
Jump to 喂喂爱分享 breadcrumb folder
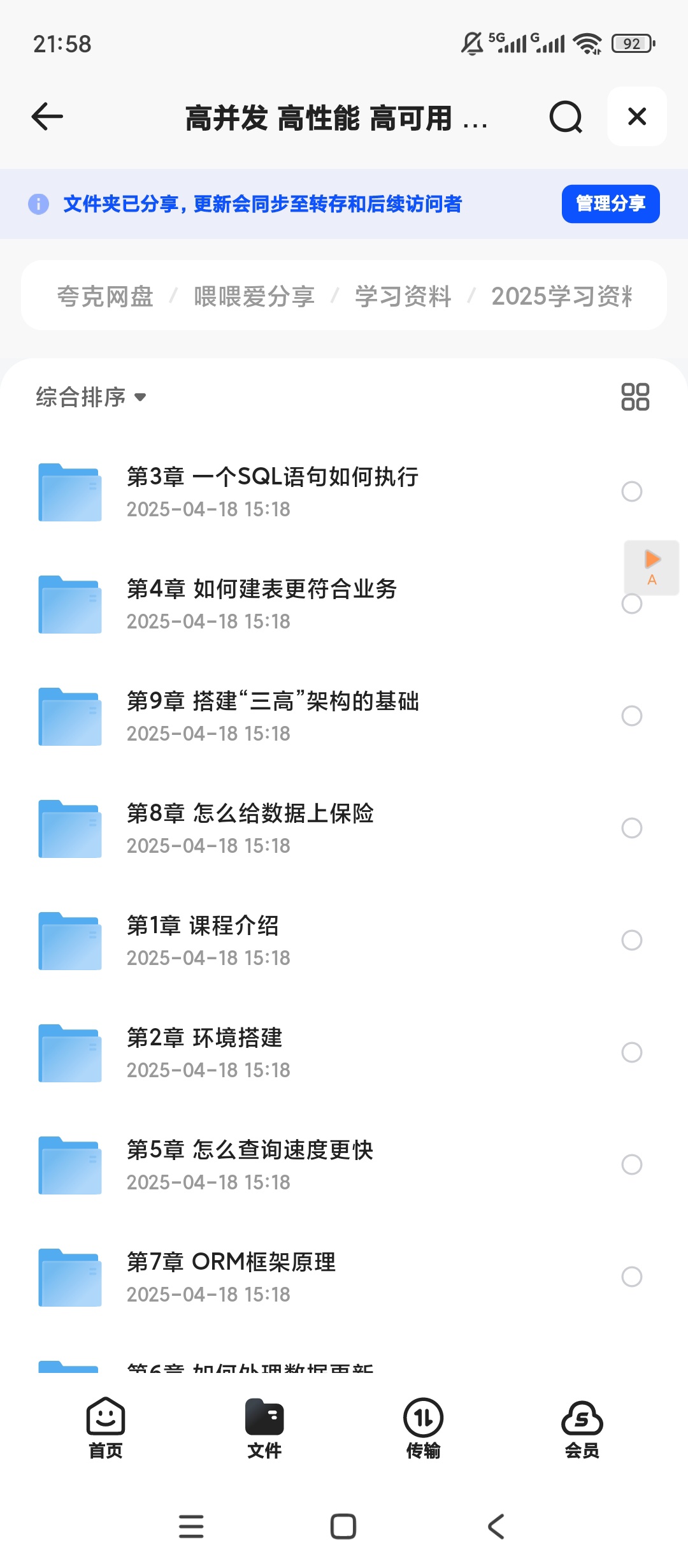point(254,296)
